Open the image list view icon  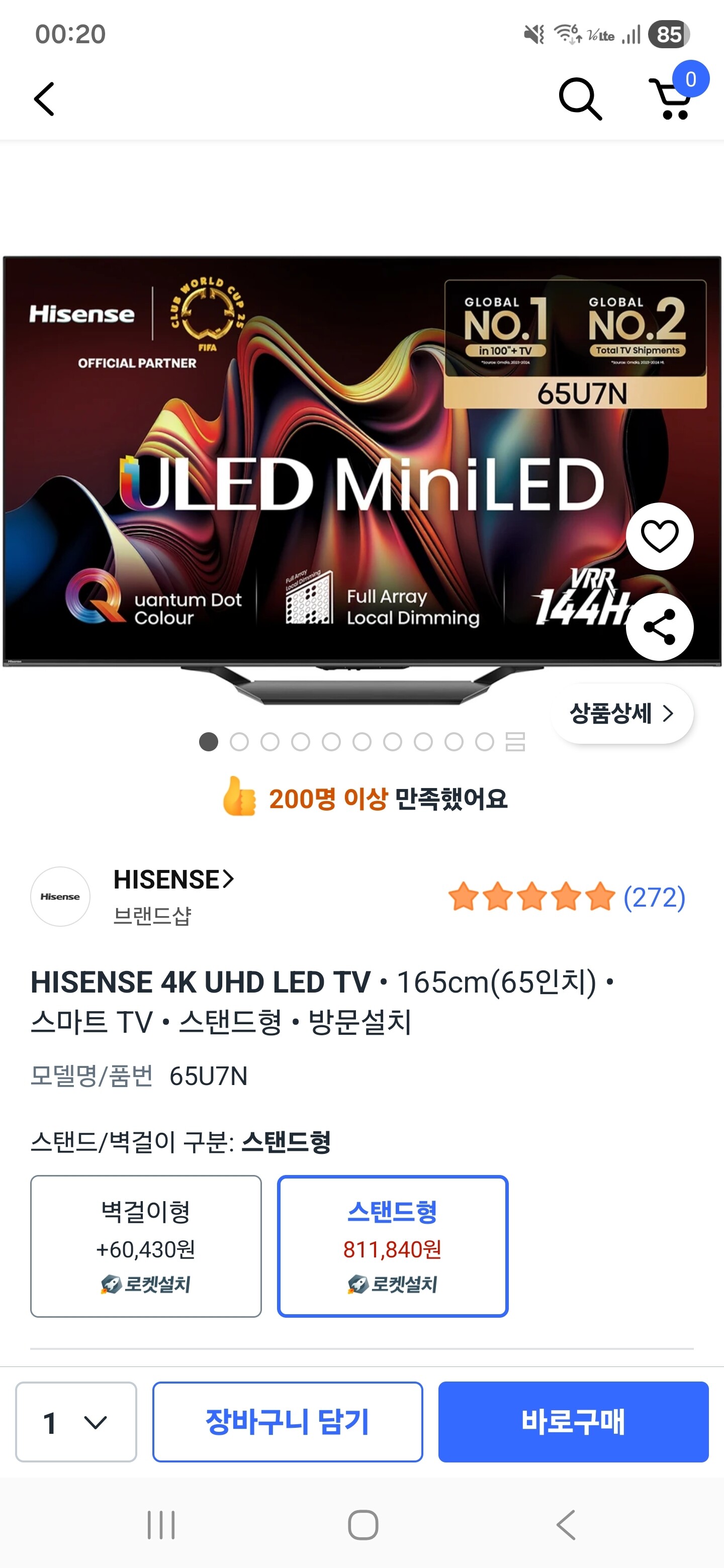tap(515, 741)
